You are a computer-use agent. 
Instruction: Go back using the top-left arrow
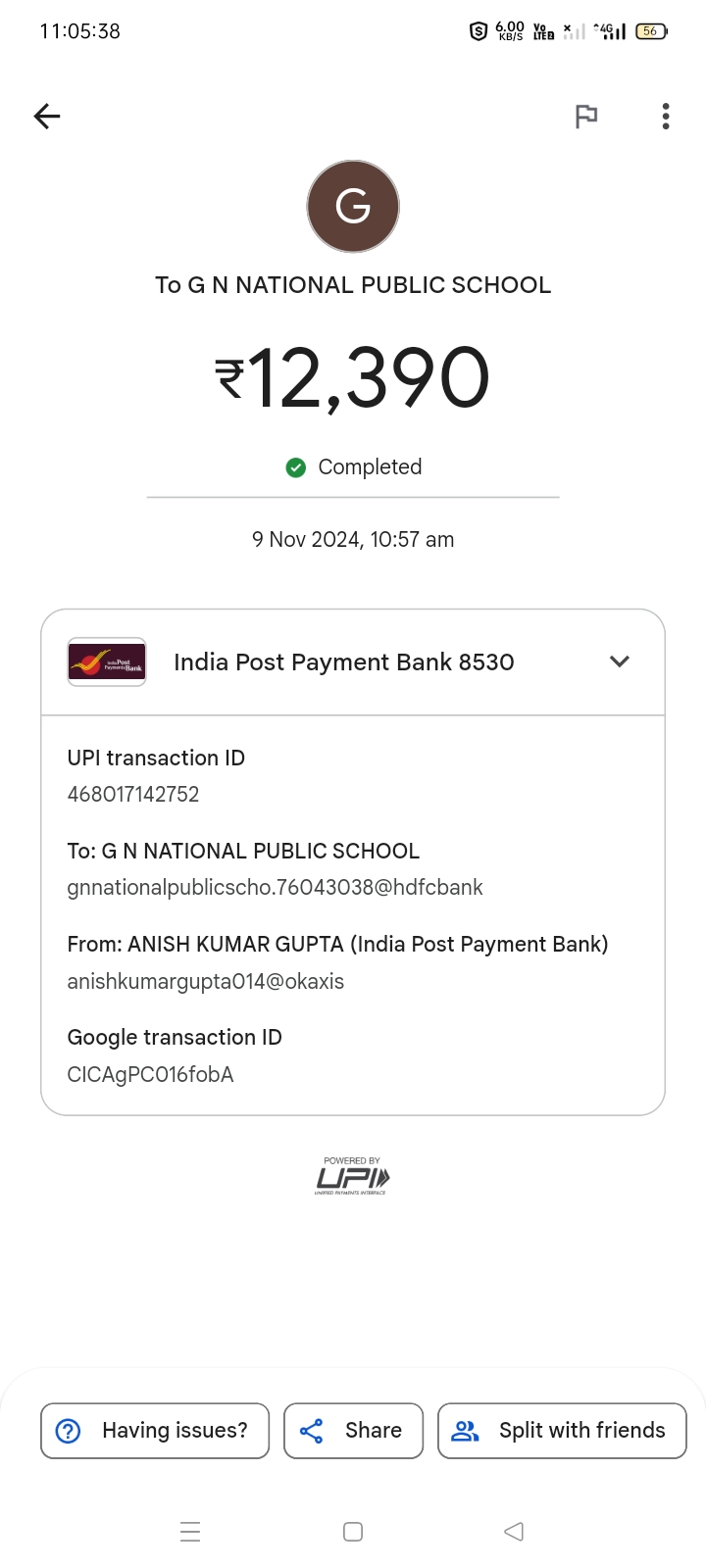click(x=47, y=117)
